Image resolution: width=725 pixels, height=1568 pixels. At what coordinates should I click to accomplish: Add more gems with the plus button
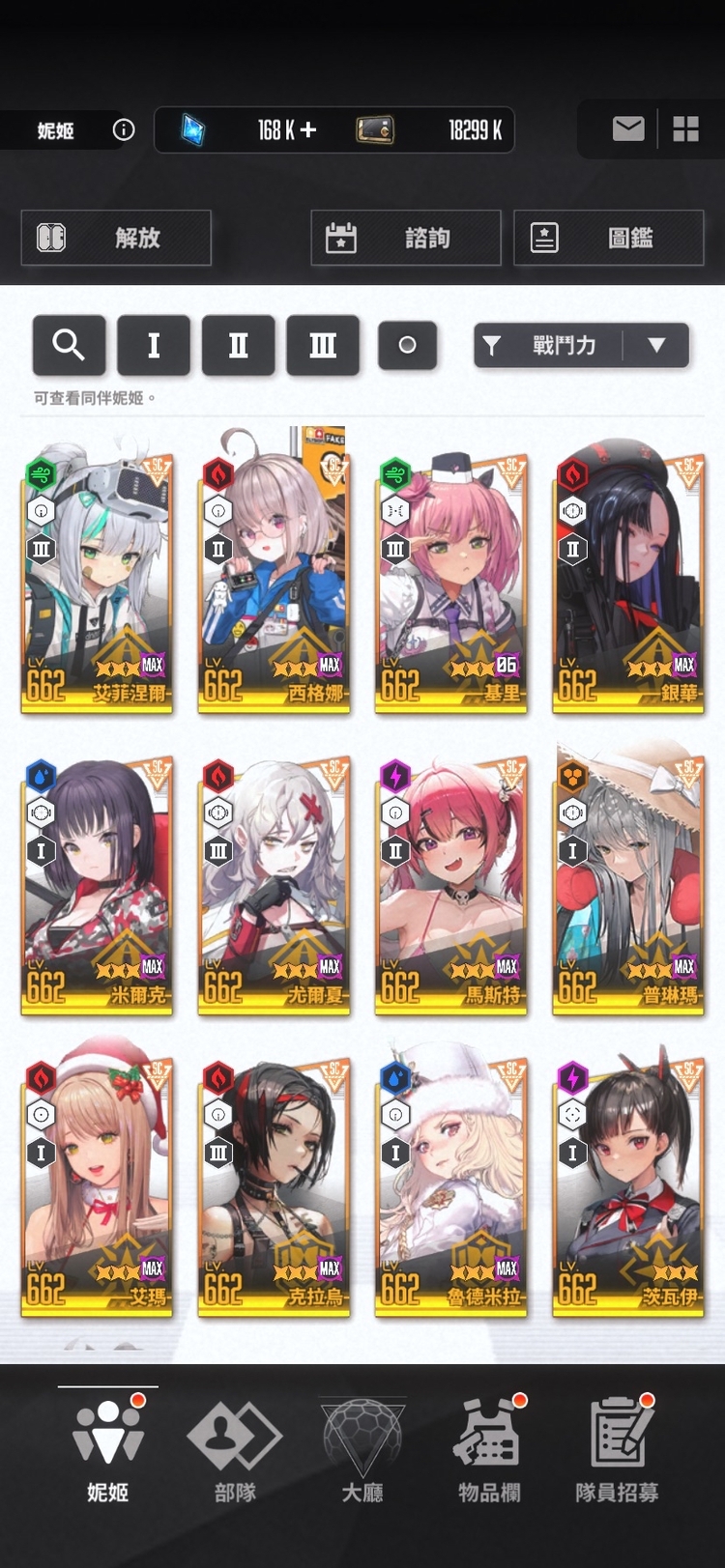point(308,129)
